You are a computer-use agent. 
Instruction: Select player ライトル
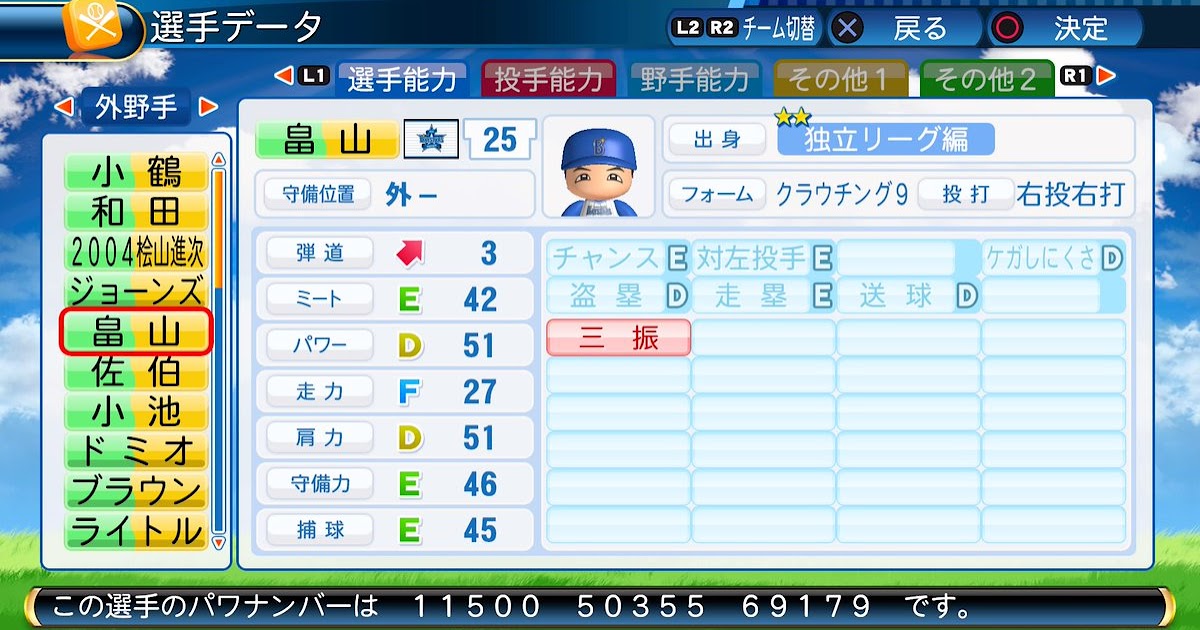click(136, 532)
